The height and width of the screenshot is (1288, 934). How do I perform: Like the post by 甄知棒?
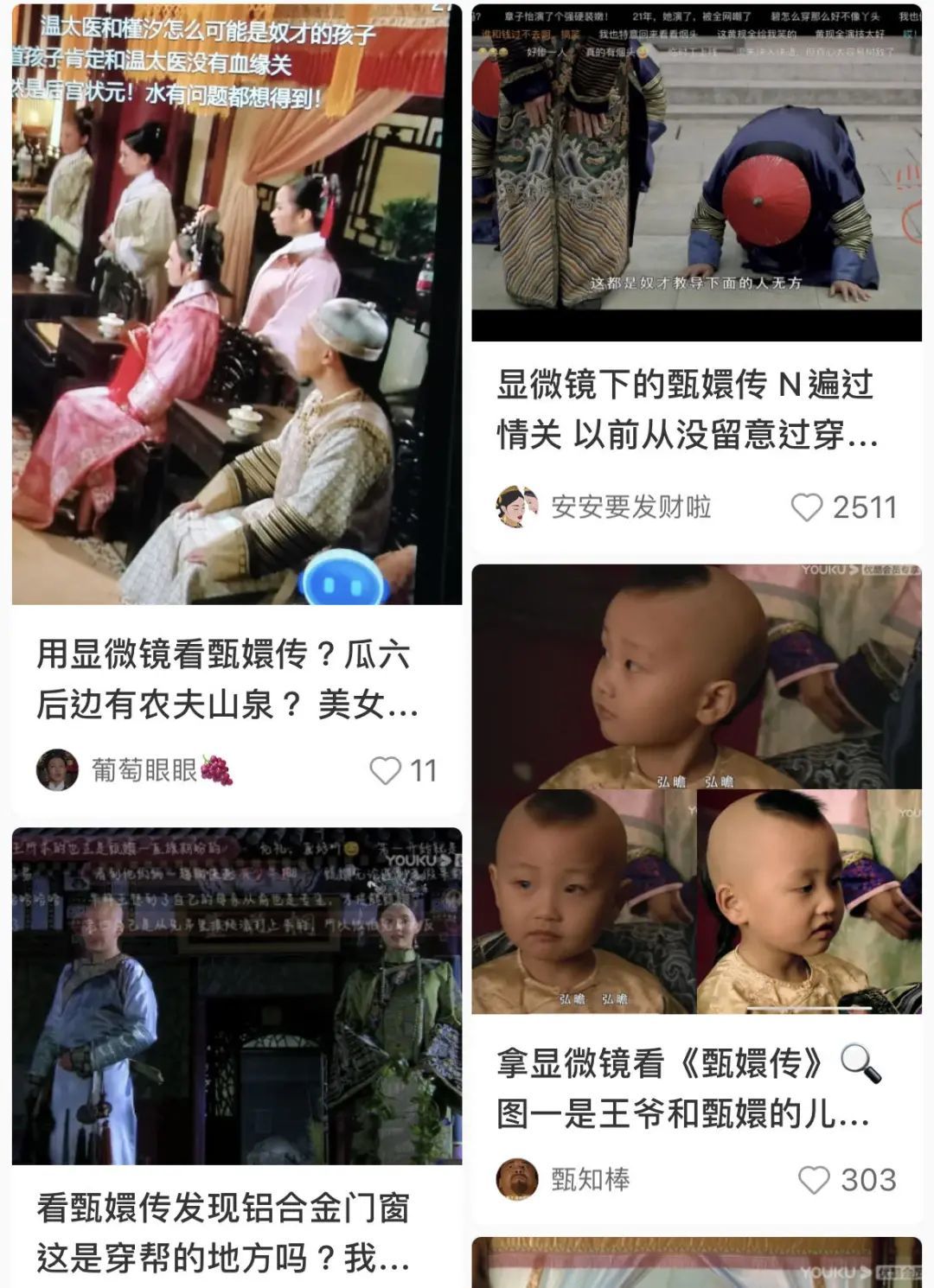click(x=814, y=1180)
